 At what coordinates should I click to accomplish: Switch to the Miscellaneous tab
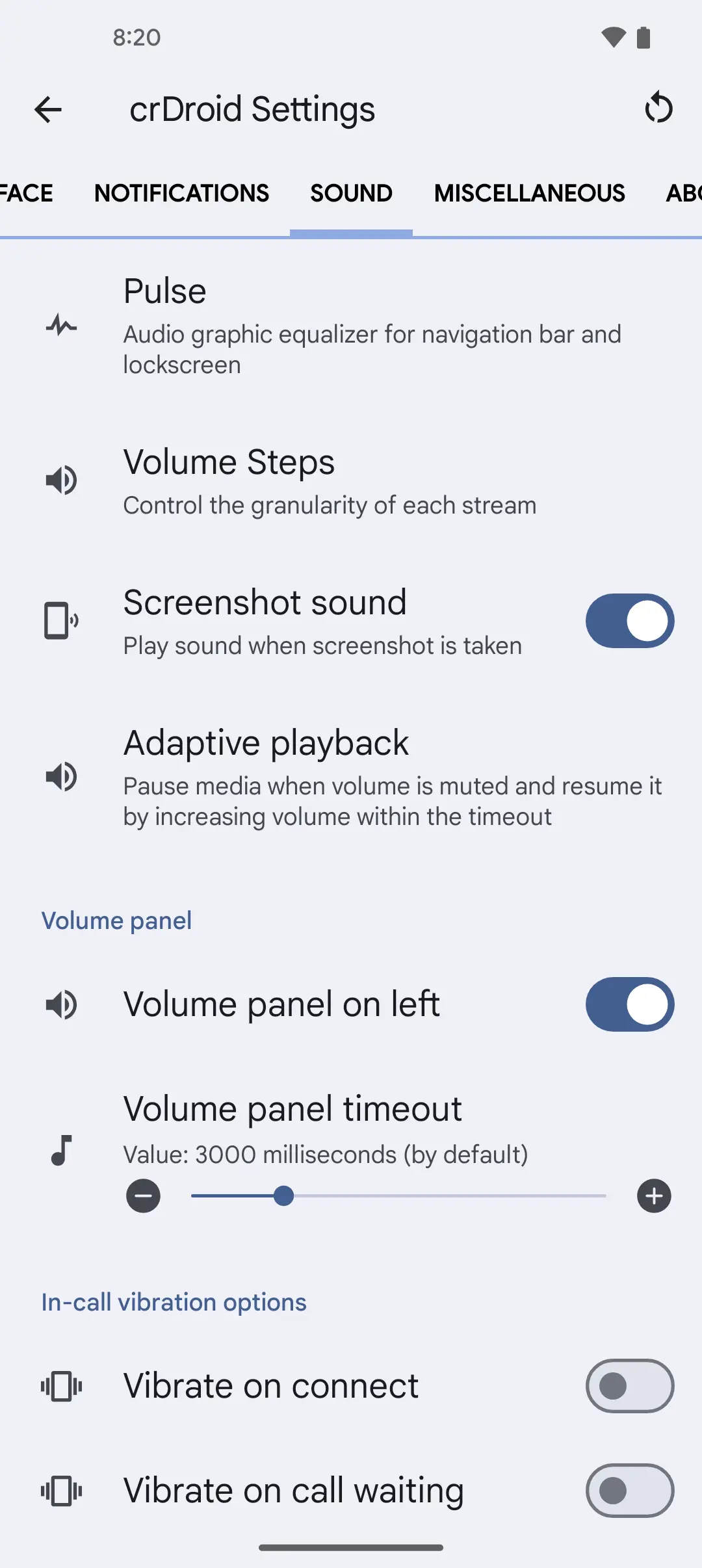point(529,193)
